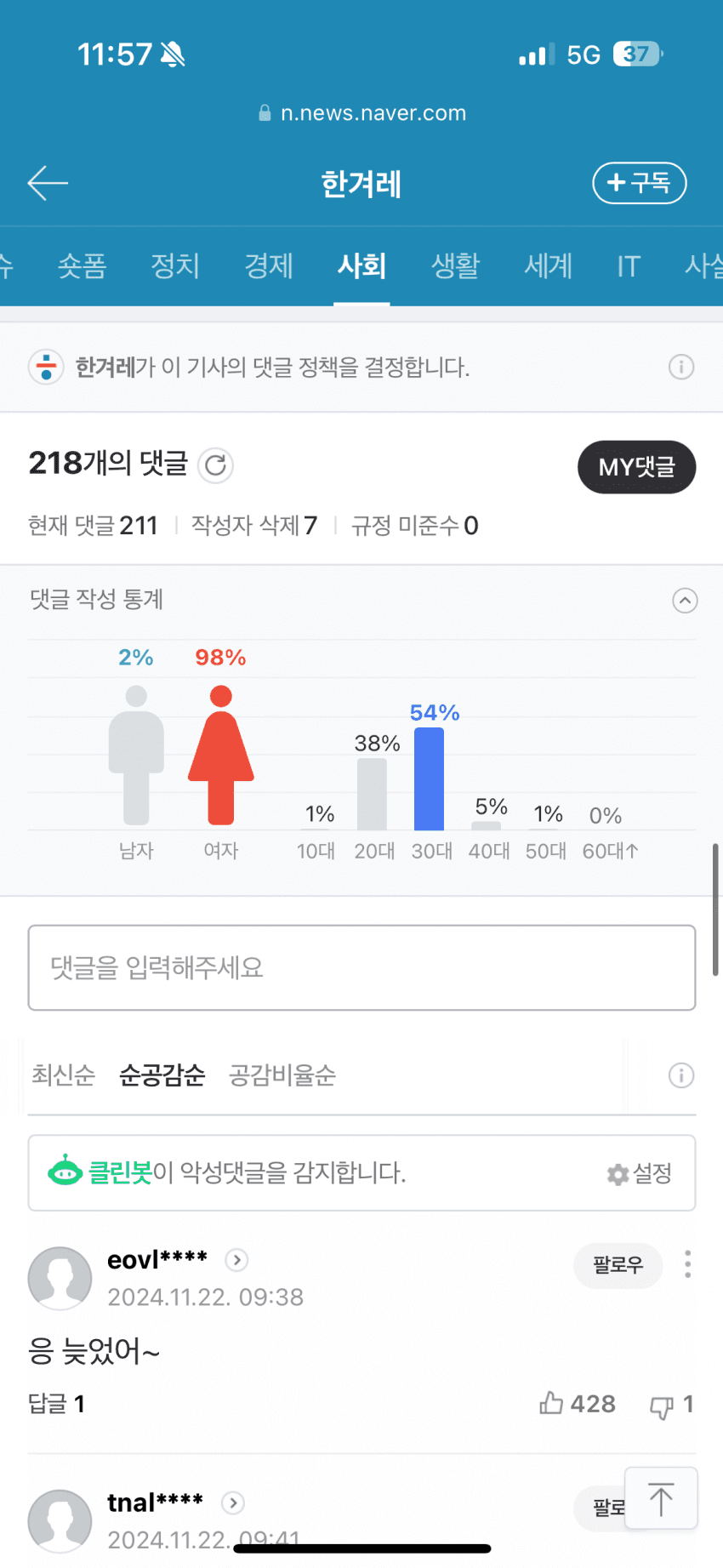Sort comments by 최신순
Screen dimensions: 723x1568
63,1075
